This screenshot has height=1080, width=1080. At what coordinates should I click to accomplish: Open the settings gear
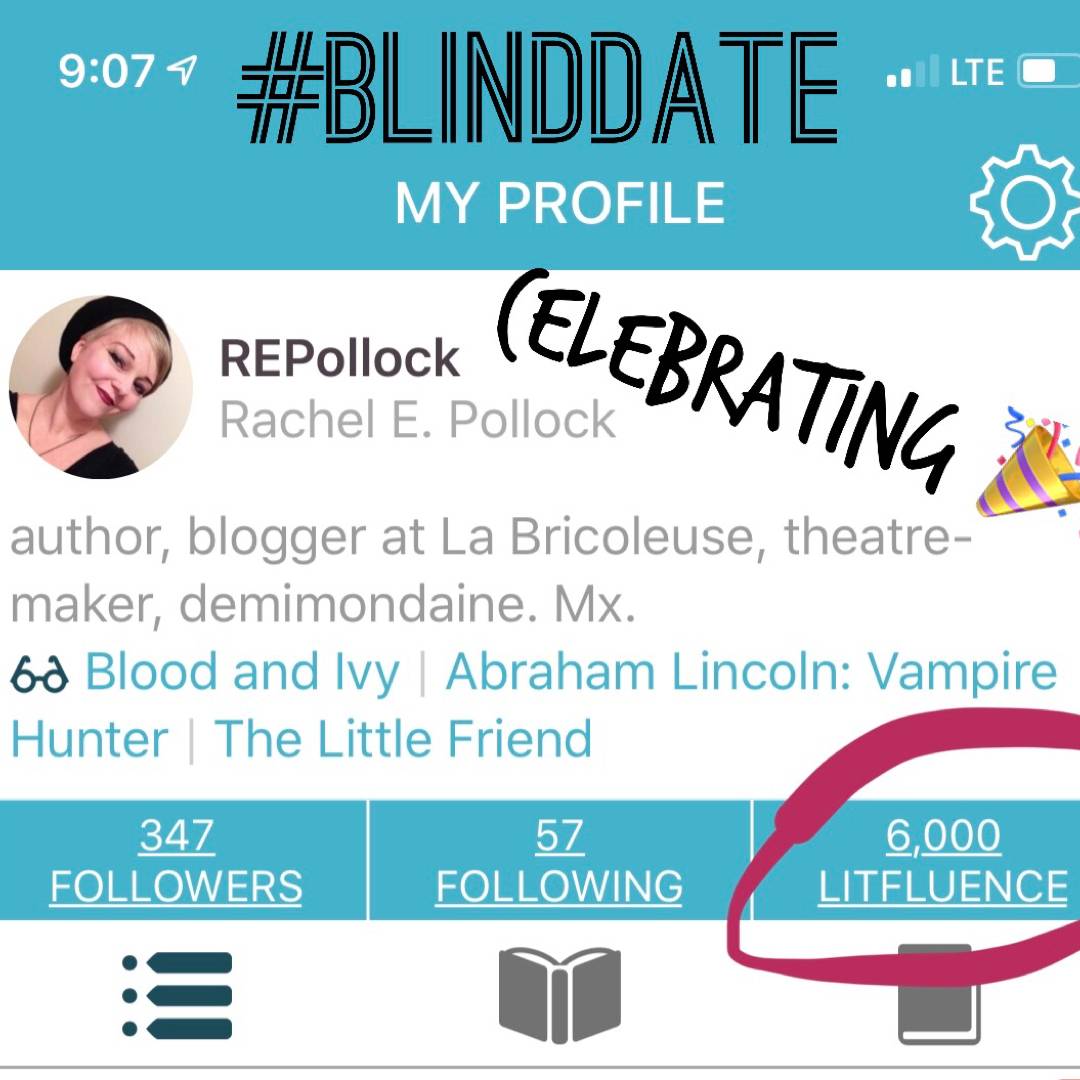pyautogui.click(x=1023, y=203)
